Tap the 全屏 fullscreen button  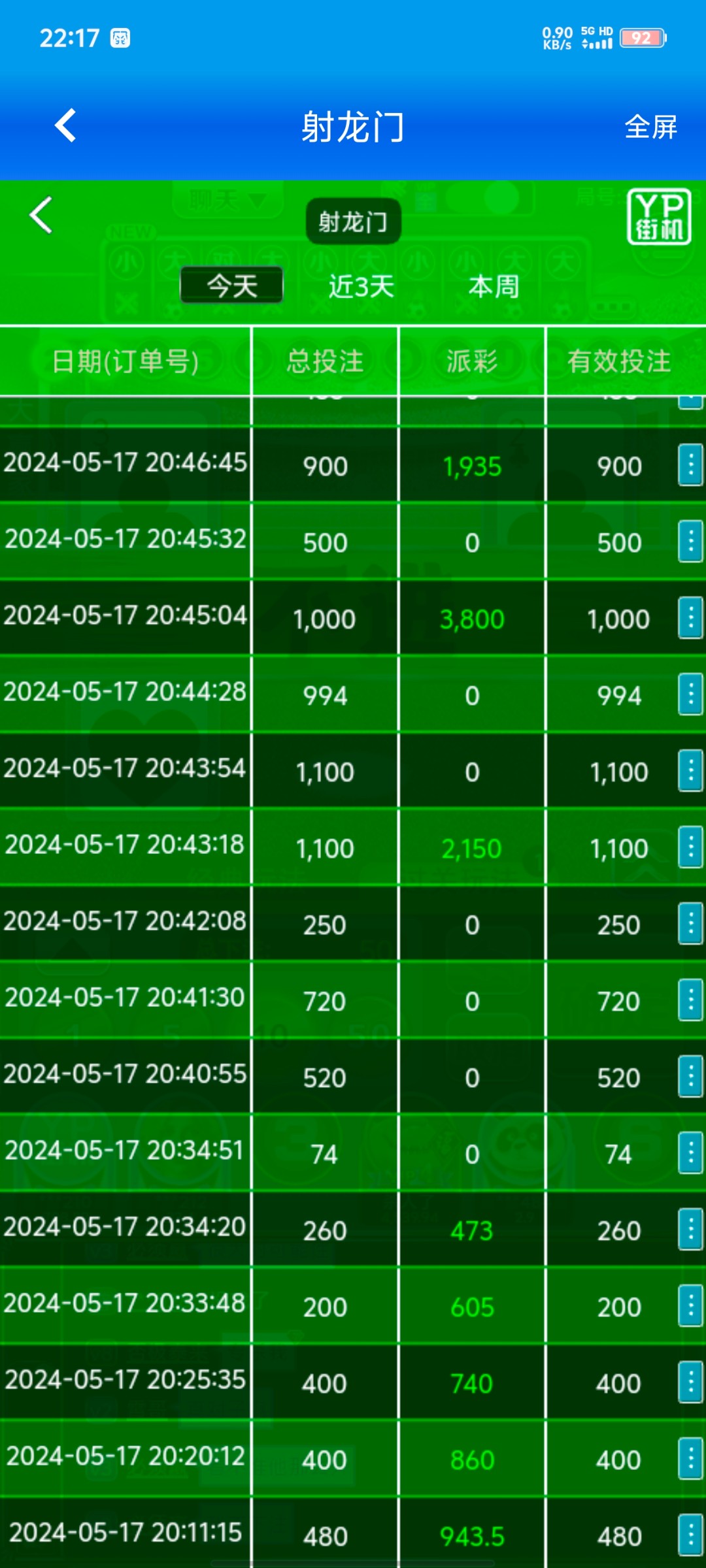coord(650,126)
